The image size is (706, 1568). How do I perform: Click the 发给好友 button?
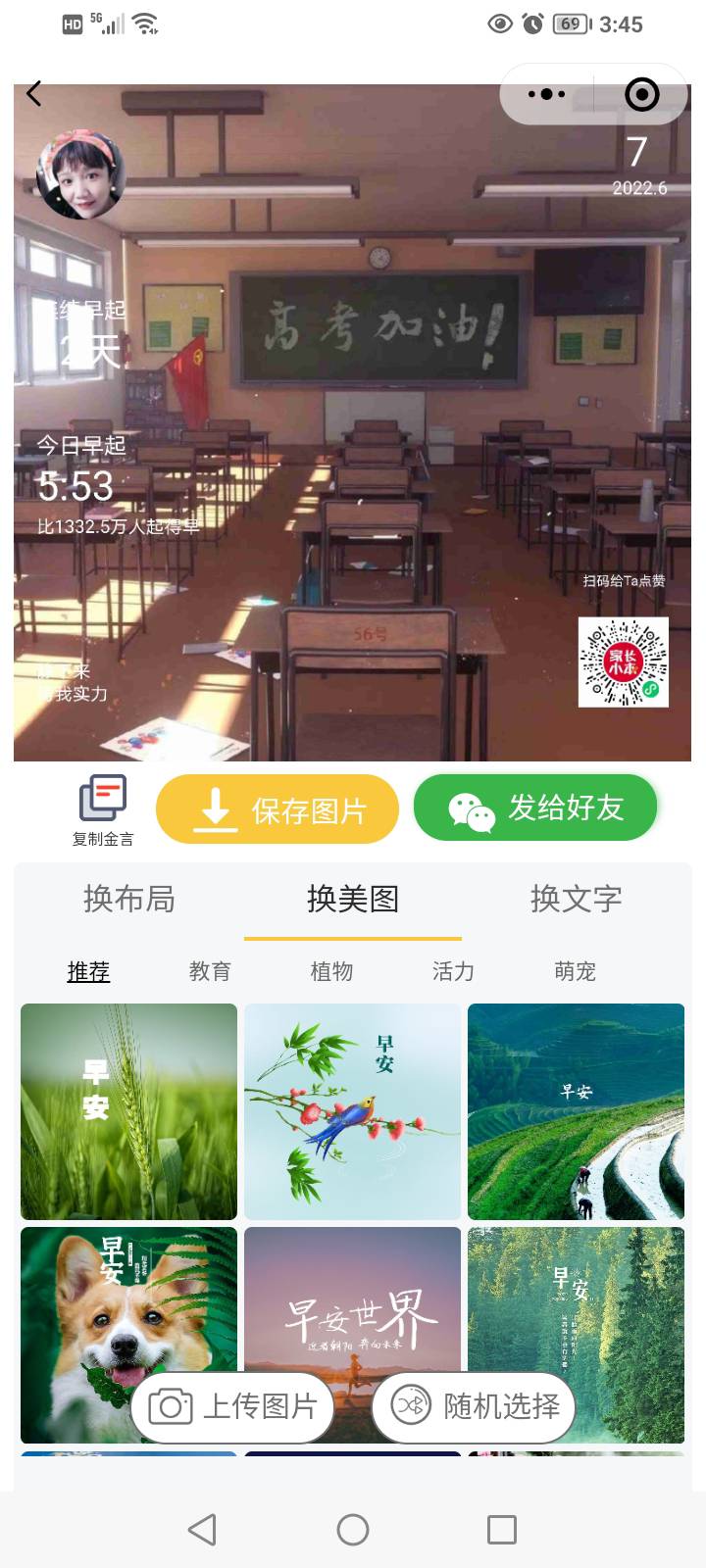(x=536, y=808)
